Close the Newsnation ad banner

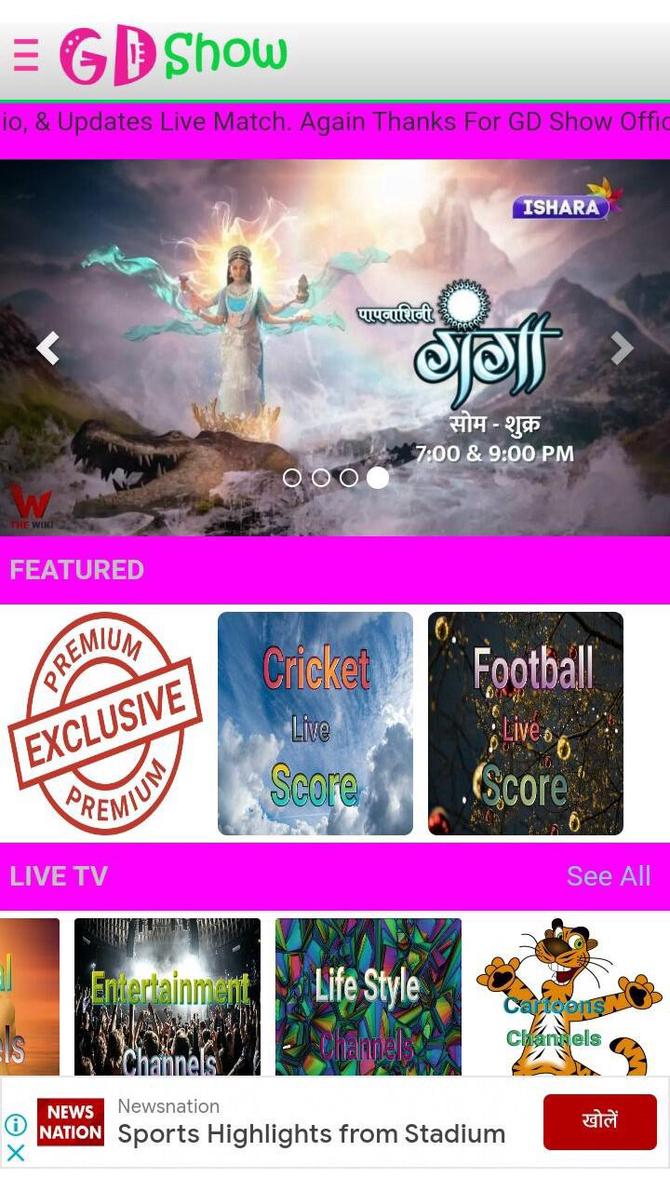coord(15,1153)
